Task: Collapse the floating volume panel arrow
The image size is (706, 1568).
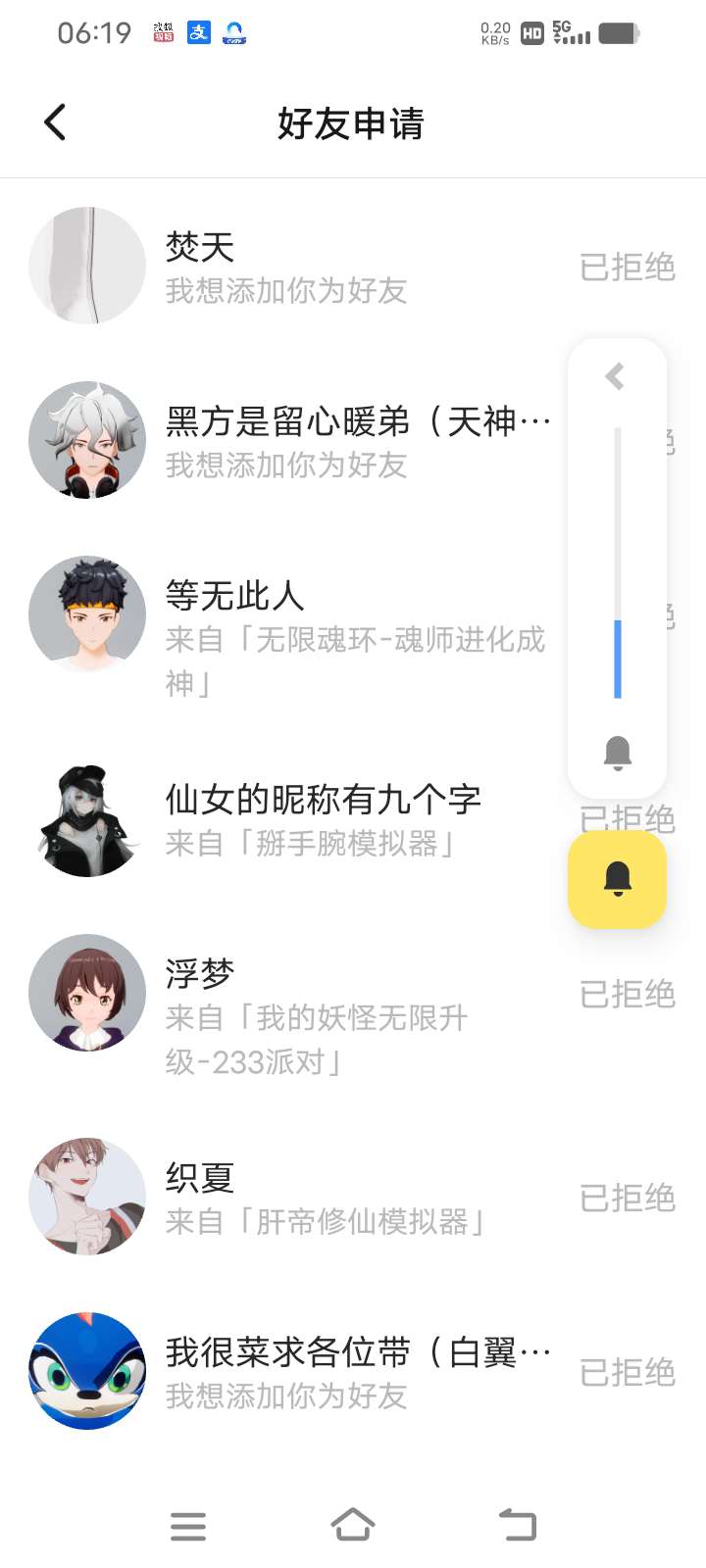Action: point(616,376)
